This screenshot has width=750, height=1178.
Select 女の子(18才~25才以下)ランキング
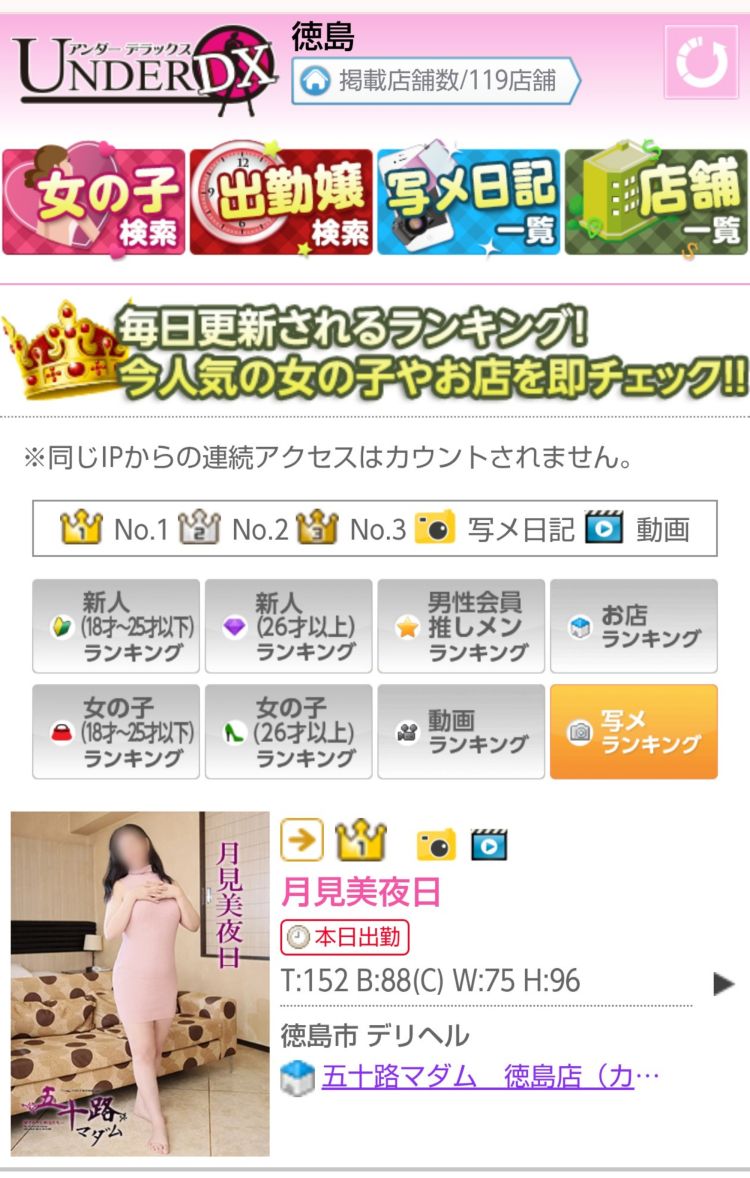click(x=116, y=731)
